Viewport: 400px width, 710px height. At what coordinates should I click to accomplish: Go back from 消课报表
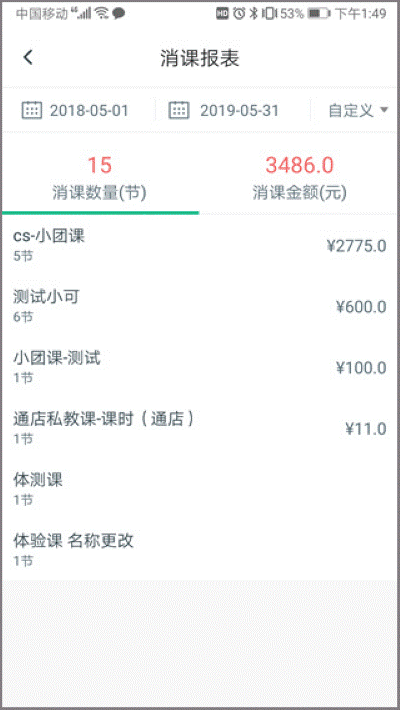28,58
